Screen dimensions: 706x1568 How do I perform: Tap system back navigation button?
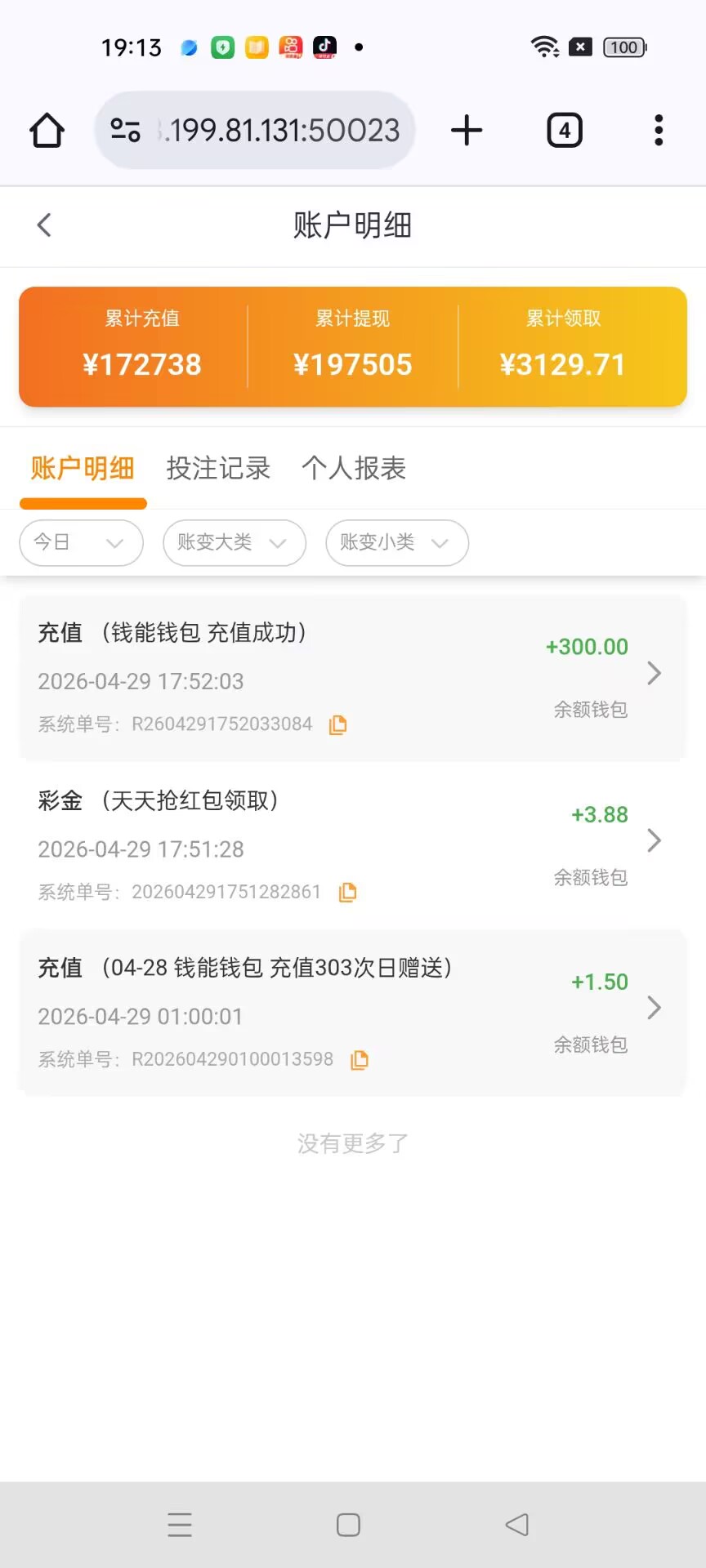tap(516, 1525)
